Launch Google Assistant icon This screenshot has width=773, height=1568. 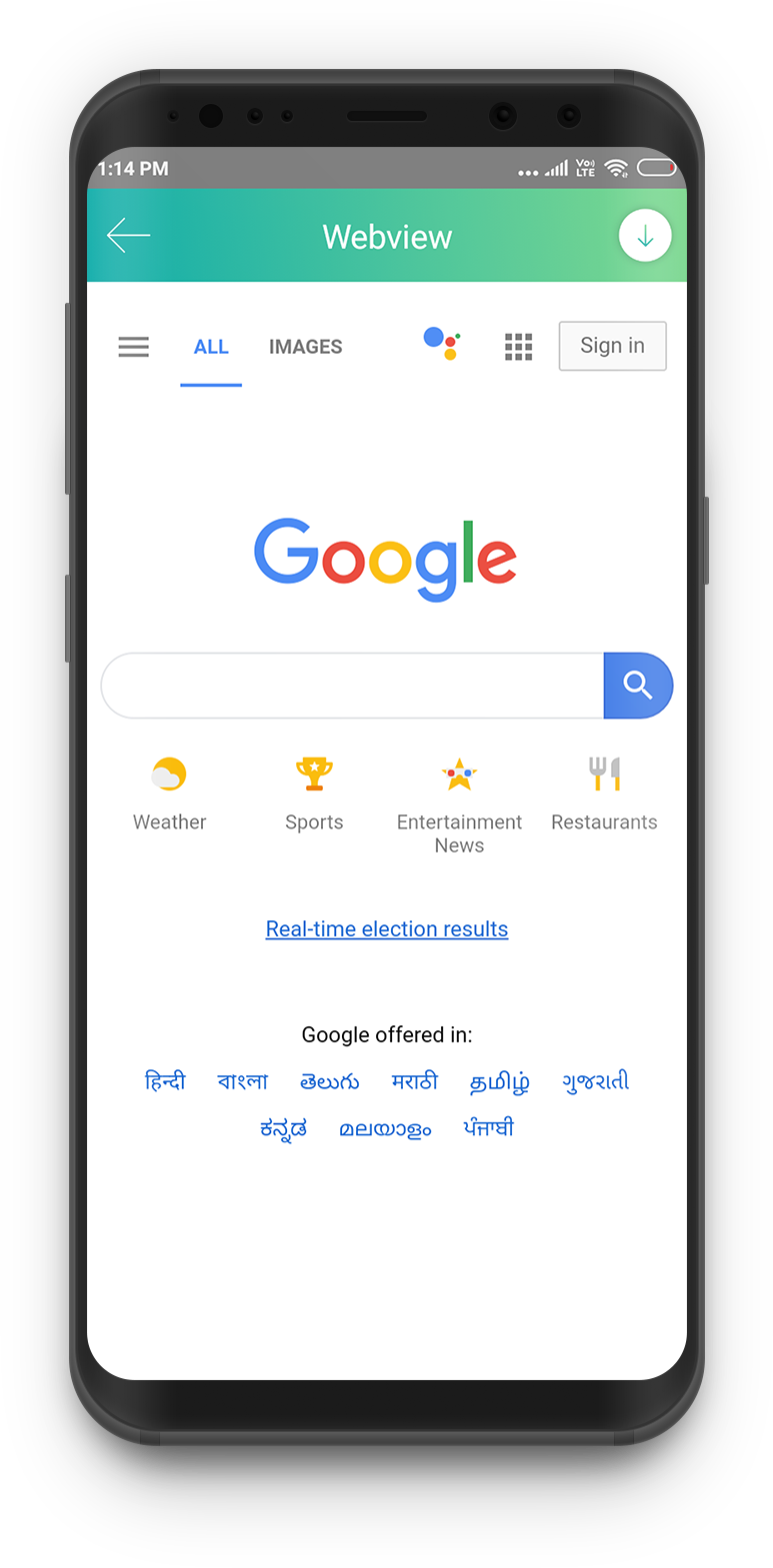[x=441, y=343]
